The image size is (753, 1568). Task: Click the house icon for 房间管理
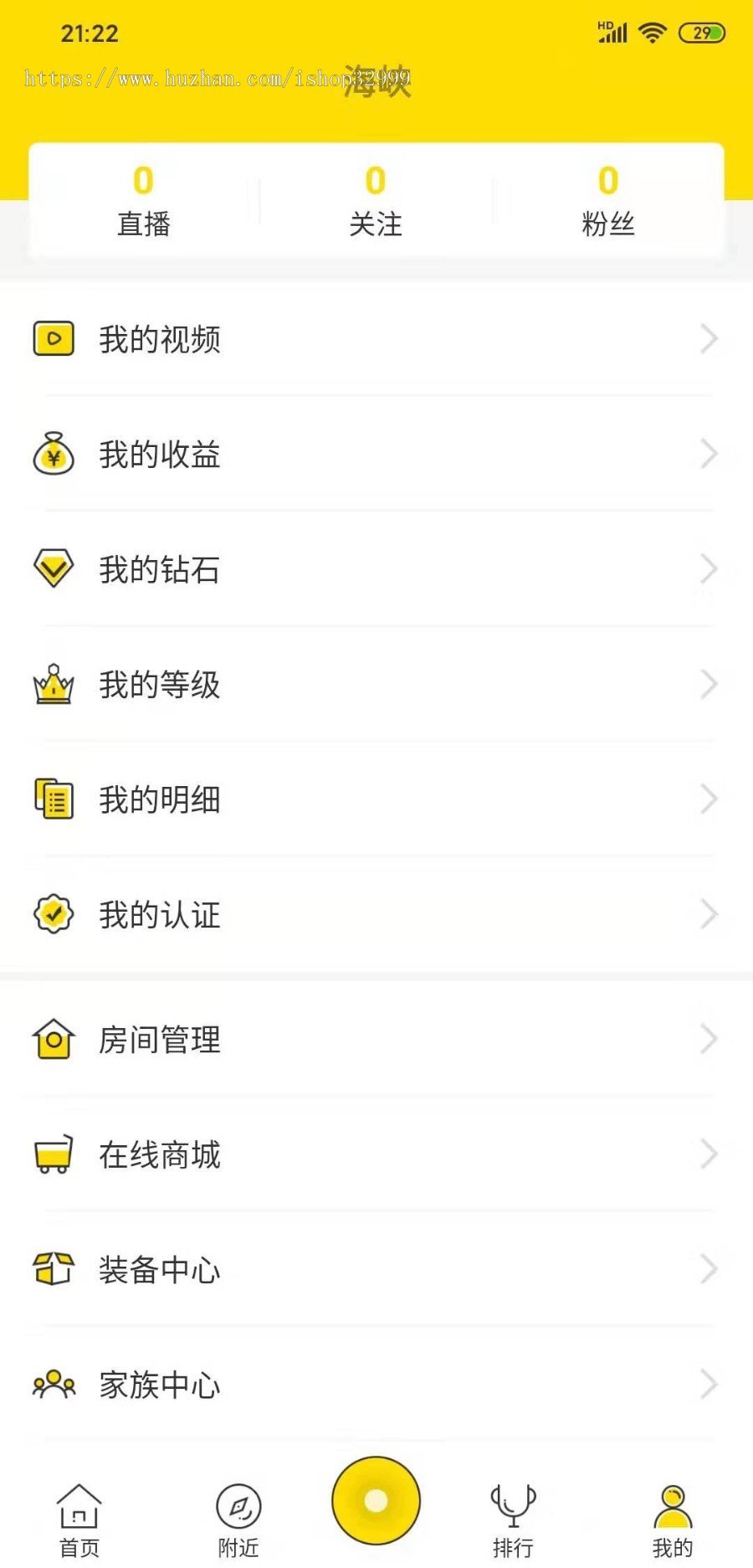pos(53,1041)
